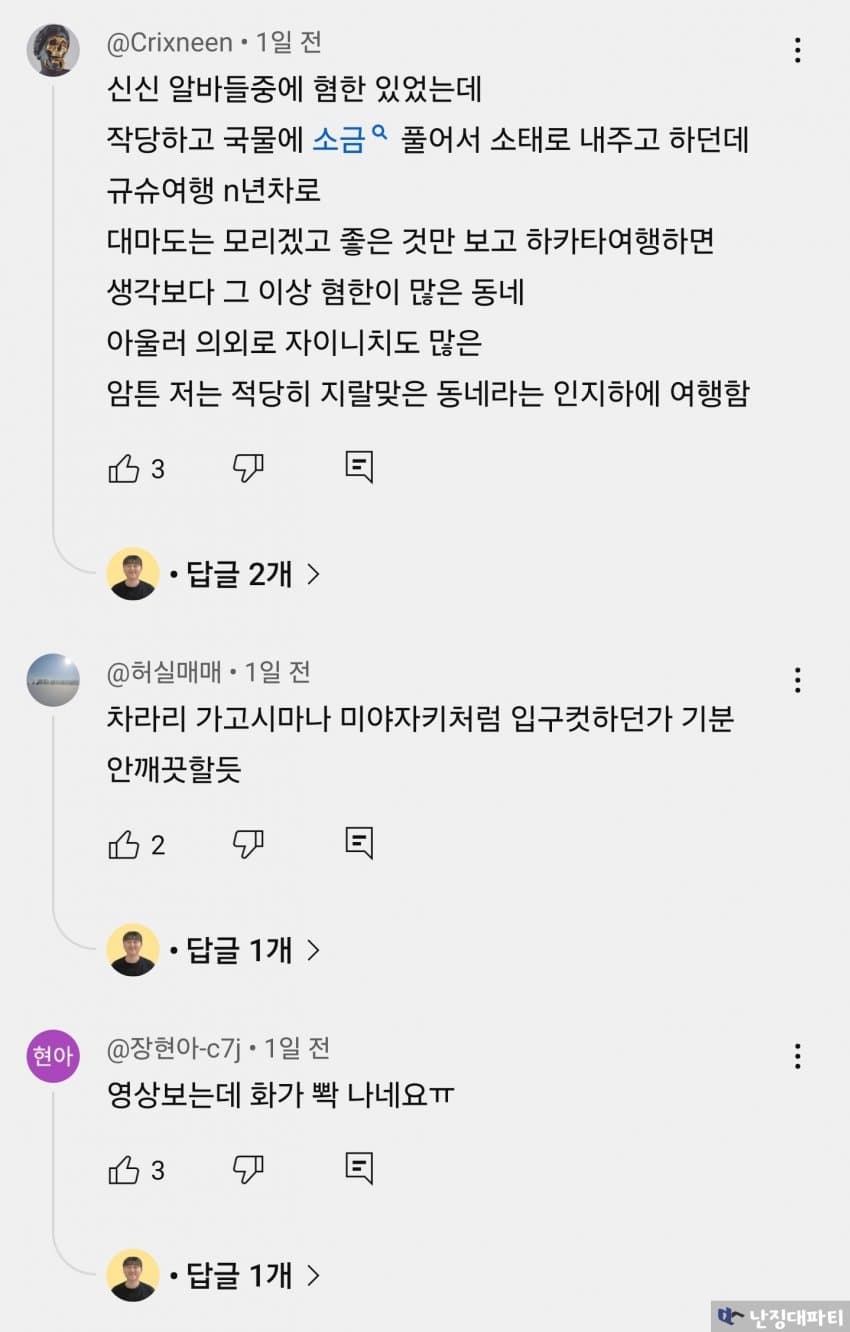Dislike the comment by @Crixneen

tap(247, 467)
